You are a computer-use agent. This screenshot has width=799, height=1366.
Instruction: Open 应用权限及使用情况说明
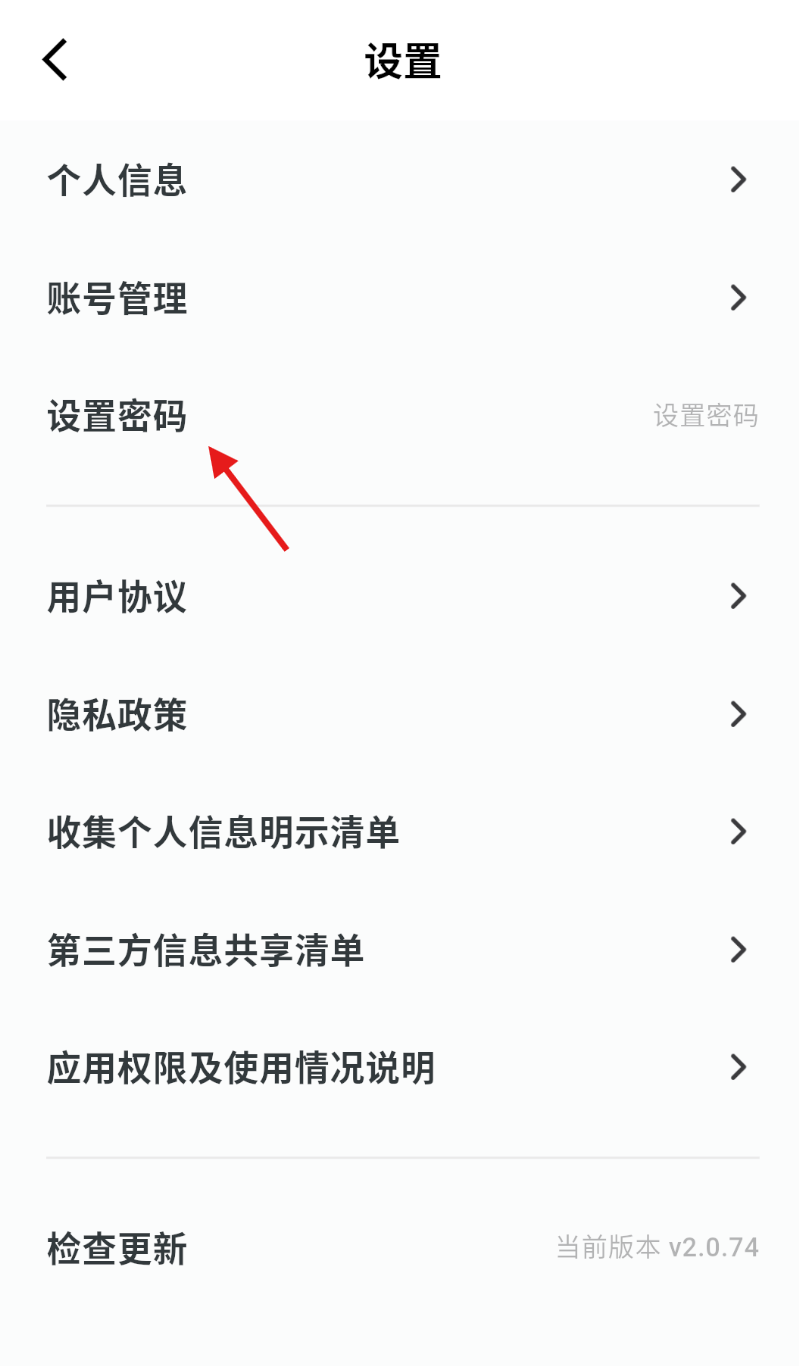point(399,1068)
